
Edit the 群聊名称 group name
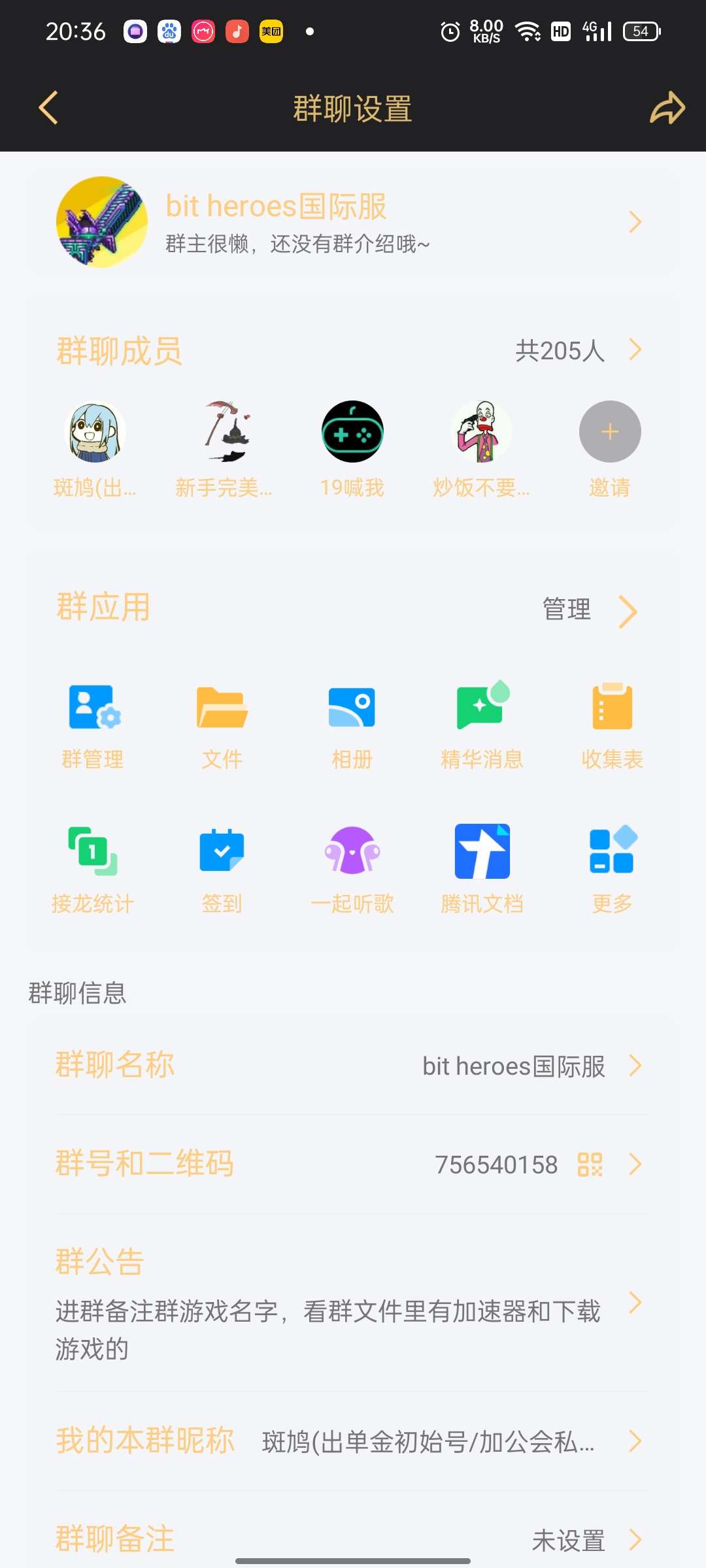tap(353, 1066)
